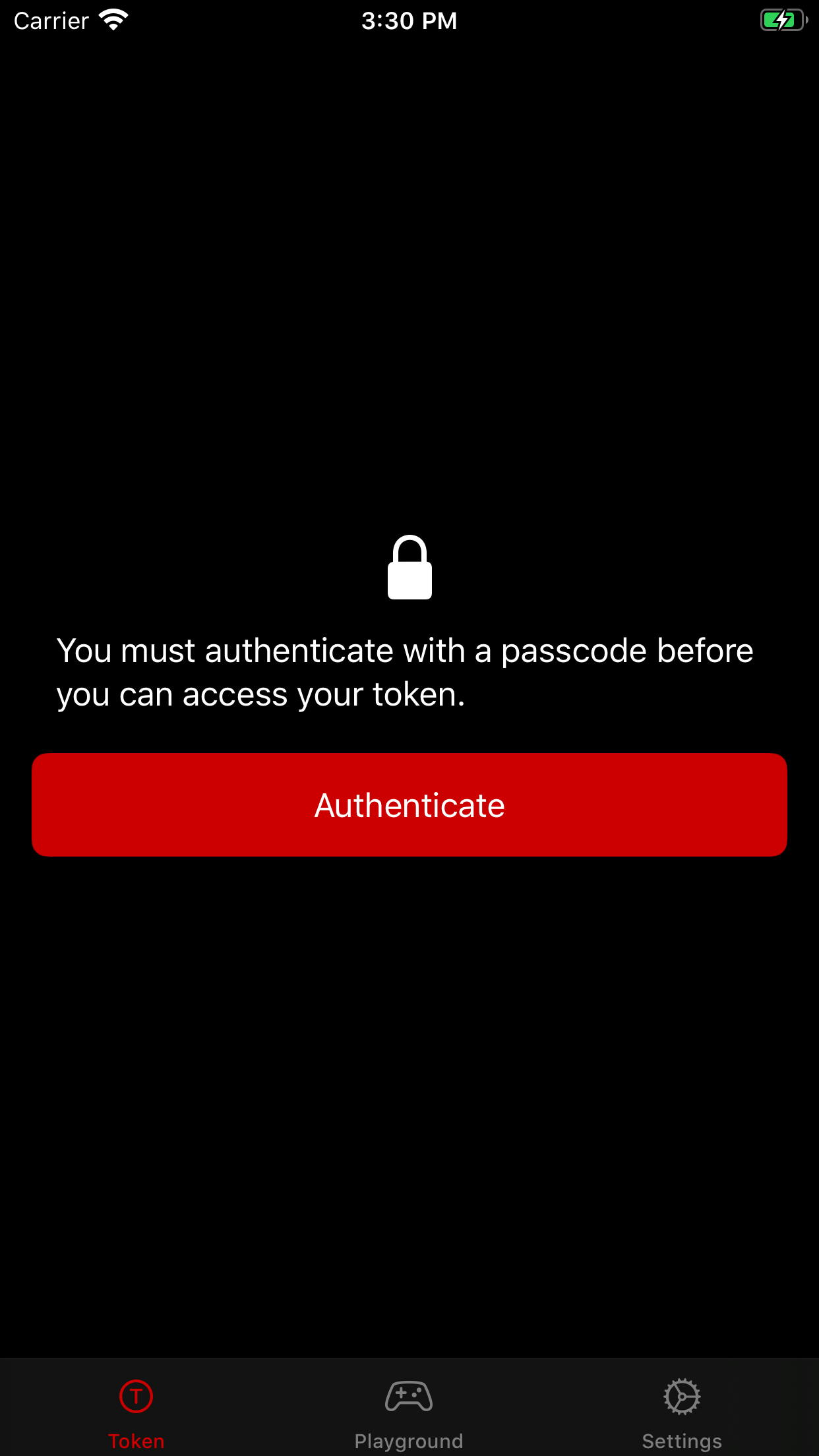This screenshot has height=1456, width=819.
Task: Tap the 3:30 PM clock in status bar
Action: (x=409, y=20)
